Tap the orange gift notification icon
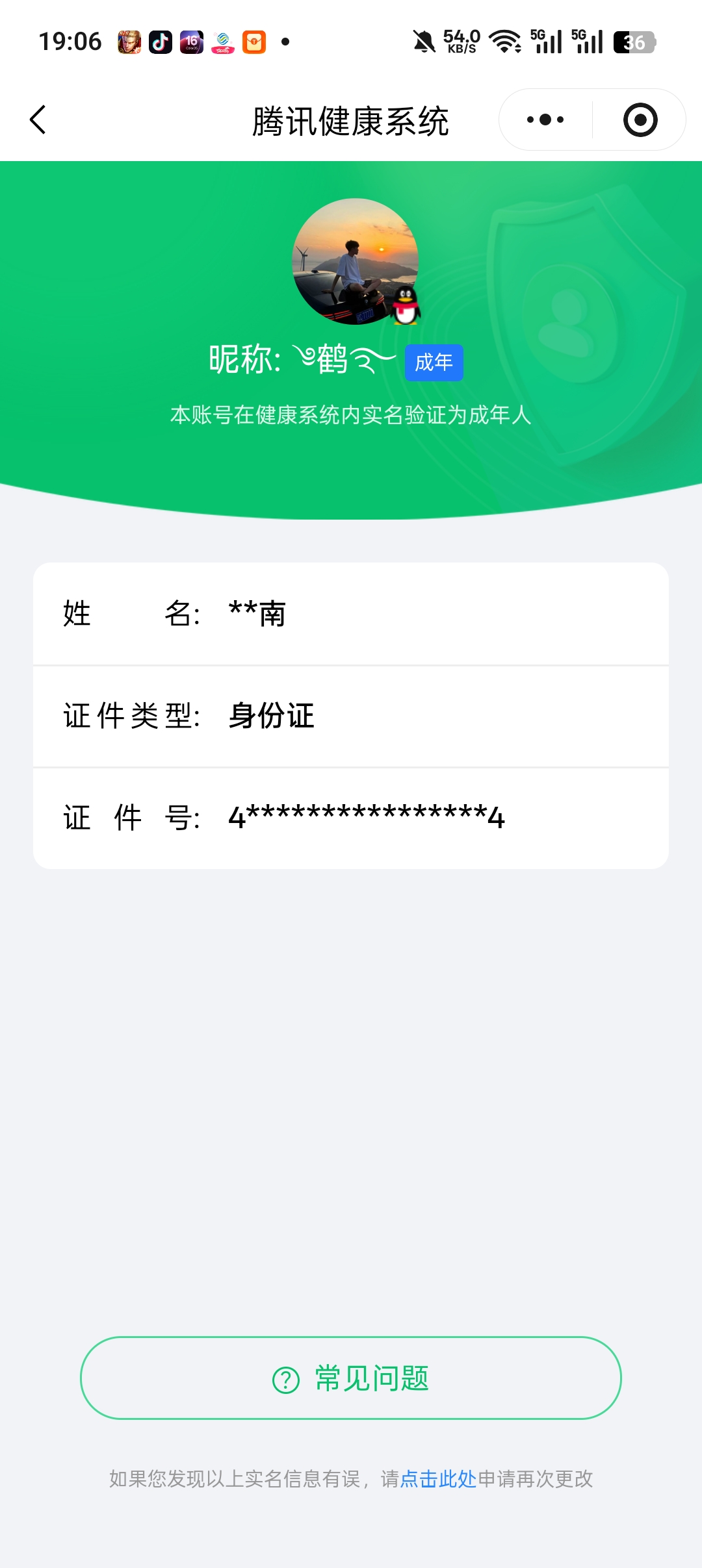The height and width of the screenshot is (1568, 702). pyautogui.click(x=253, y=42)
